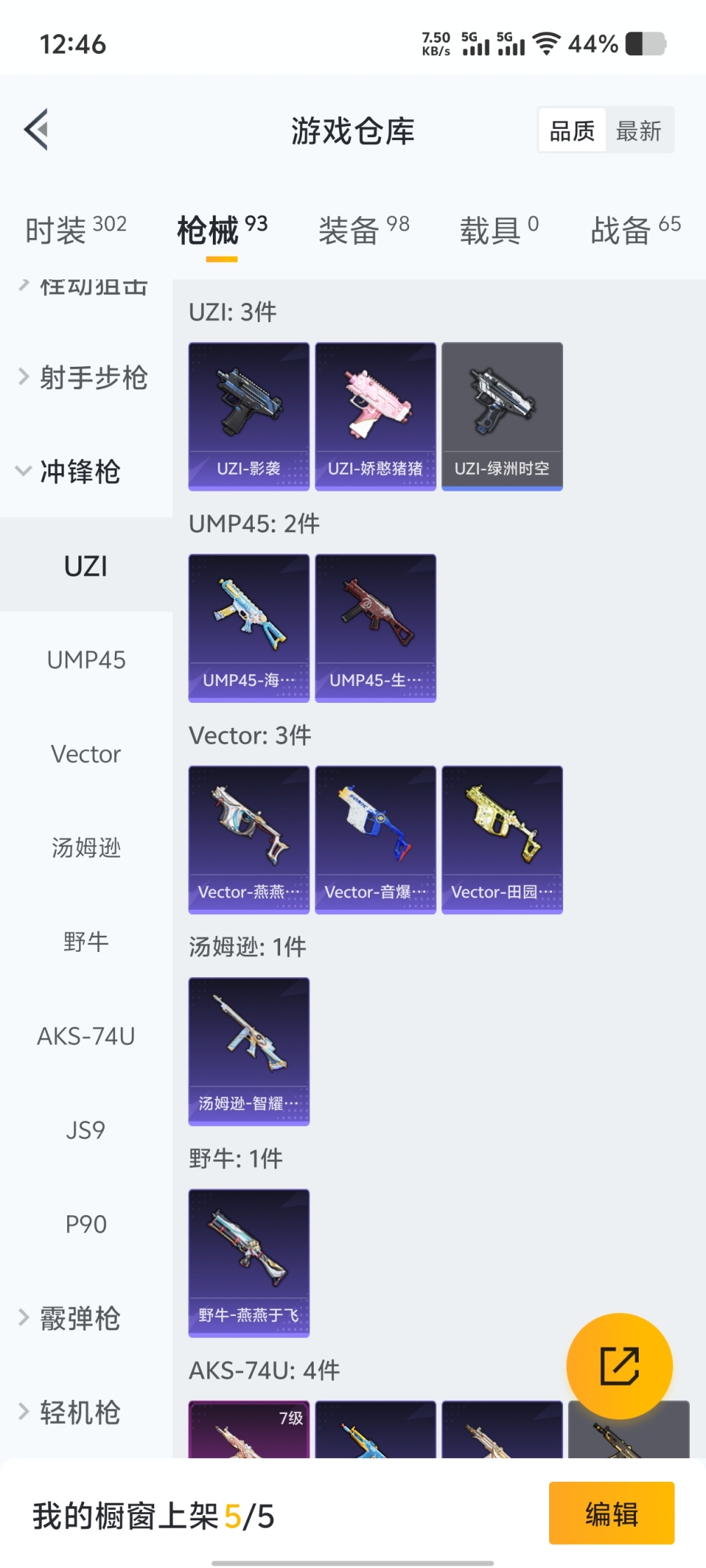Go back using the top-left arrow

pyautogui.click(x=36, y=129)
